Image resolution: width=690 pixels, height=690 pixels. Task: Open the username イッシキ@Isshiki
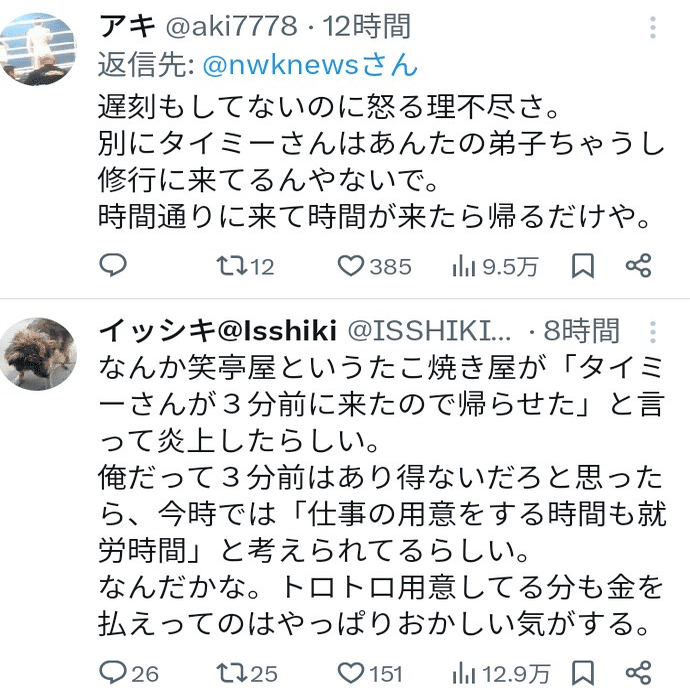218,331
